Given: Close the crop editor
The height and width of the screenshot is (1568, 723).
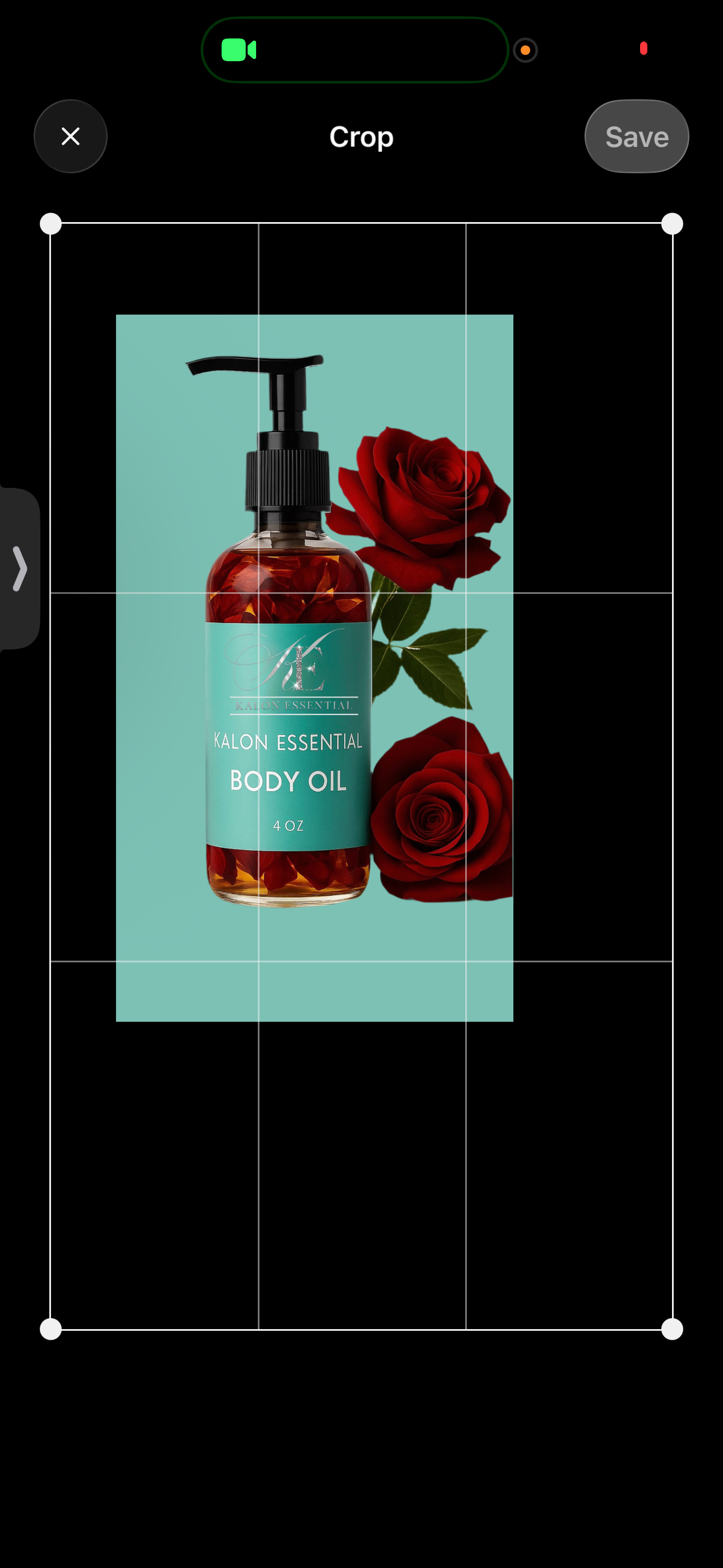Looking at the screenshot, I should point(71,136).
